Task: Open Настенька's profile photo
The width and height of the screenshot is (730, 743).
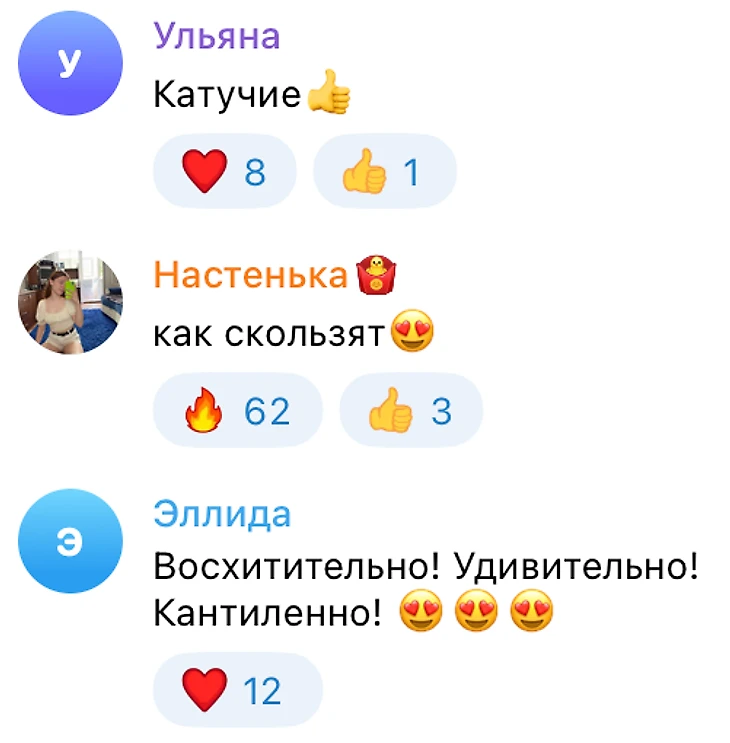Action: point(71,304)
